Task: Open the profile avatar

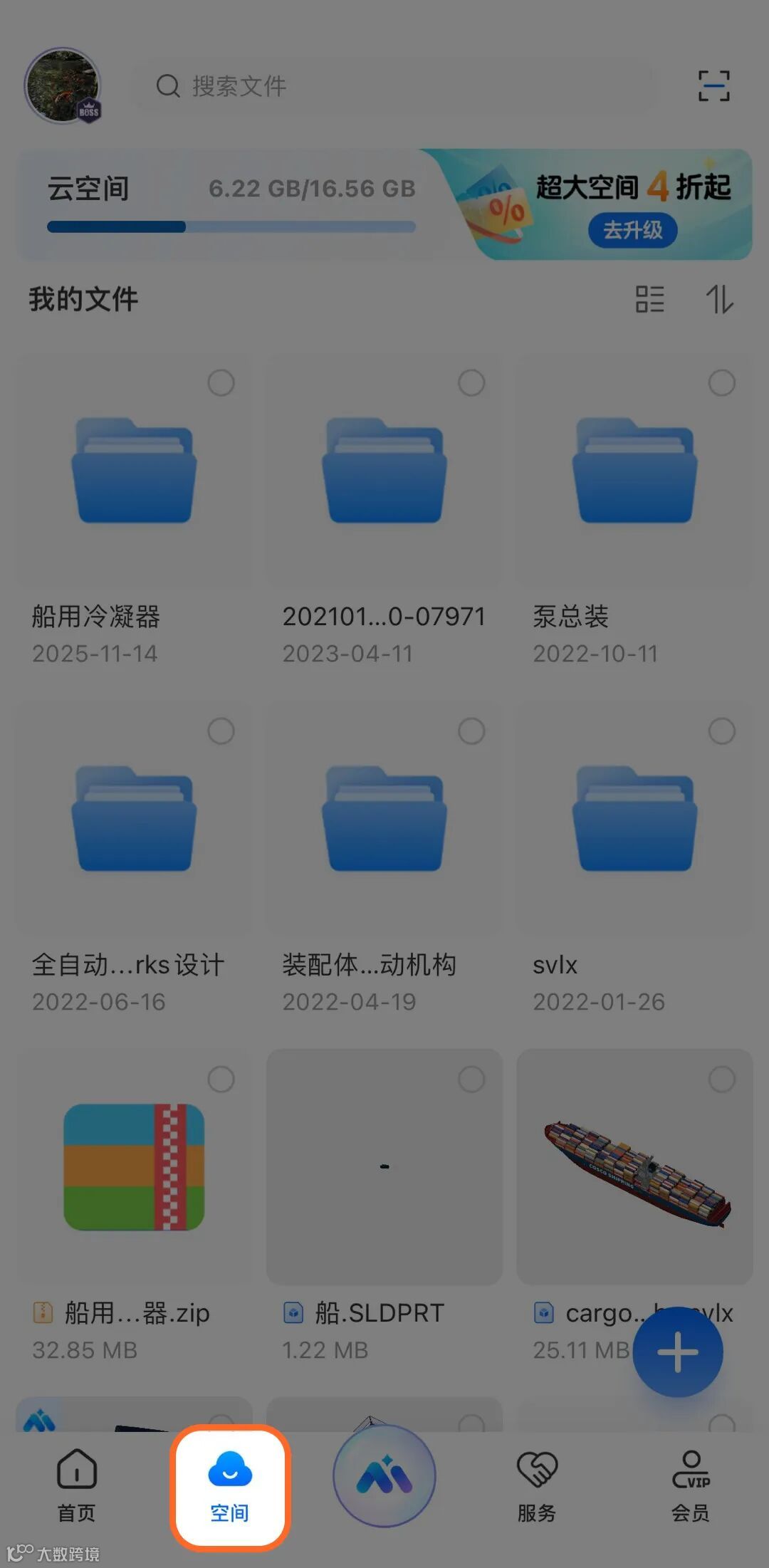Action: [x=63, y=85]
